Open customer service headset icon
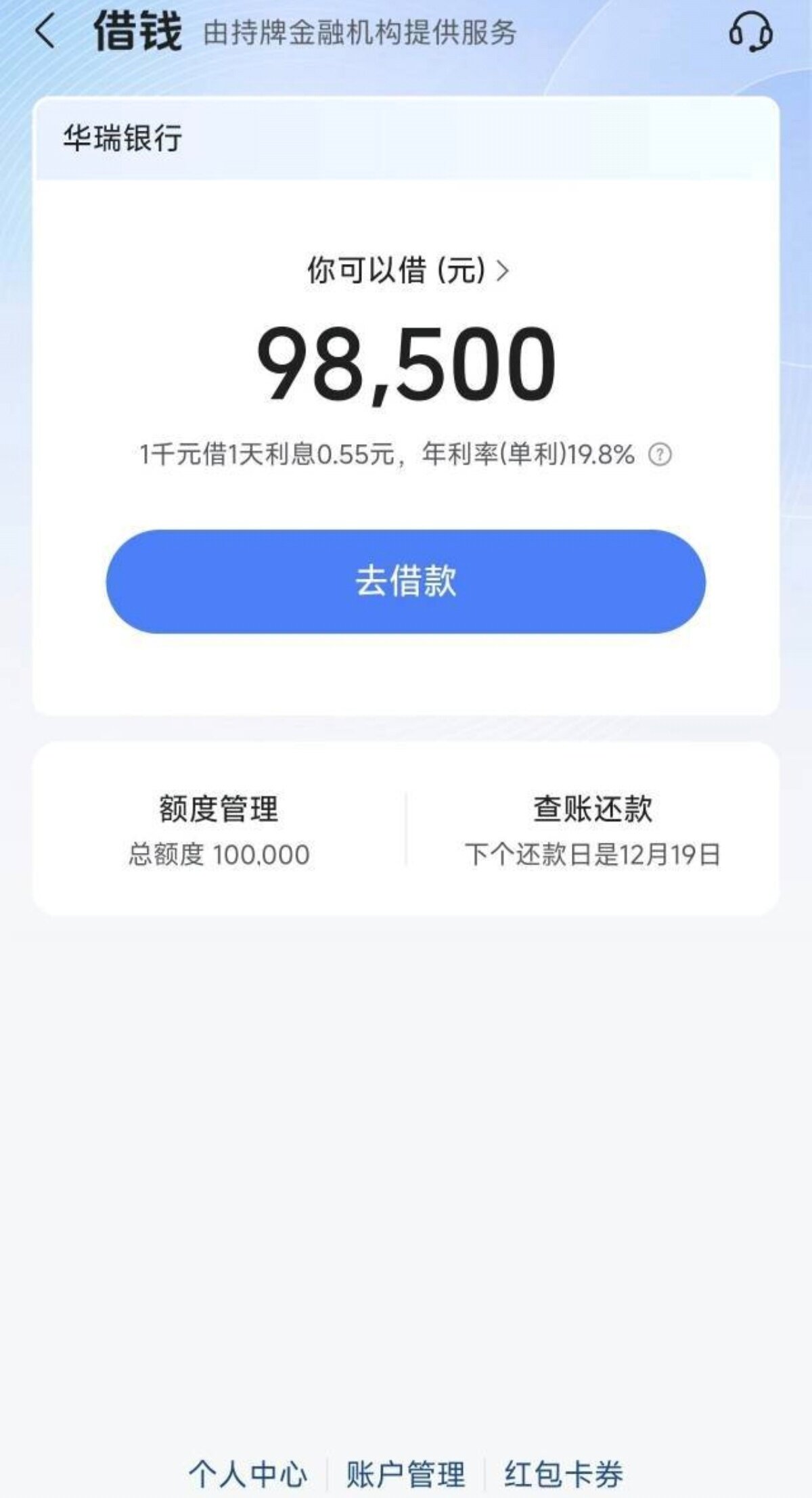Viewport: 812px width, 1498px height. (750, 32)
